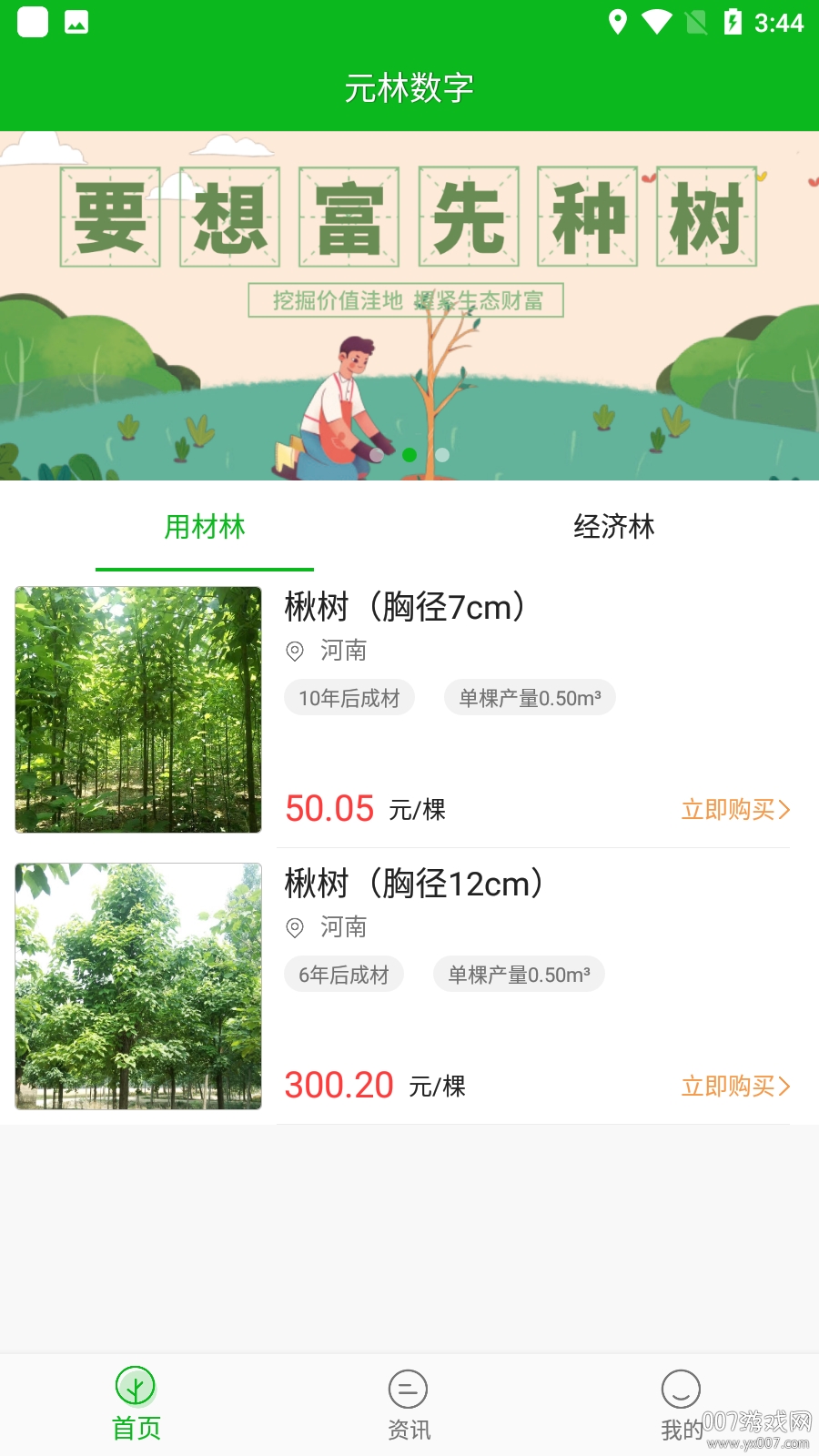Select the 首页 home icon
This screenshot has height=1456, width=819.
coord(135,1390)
